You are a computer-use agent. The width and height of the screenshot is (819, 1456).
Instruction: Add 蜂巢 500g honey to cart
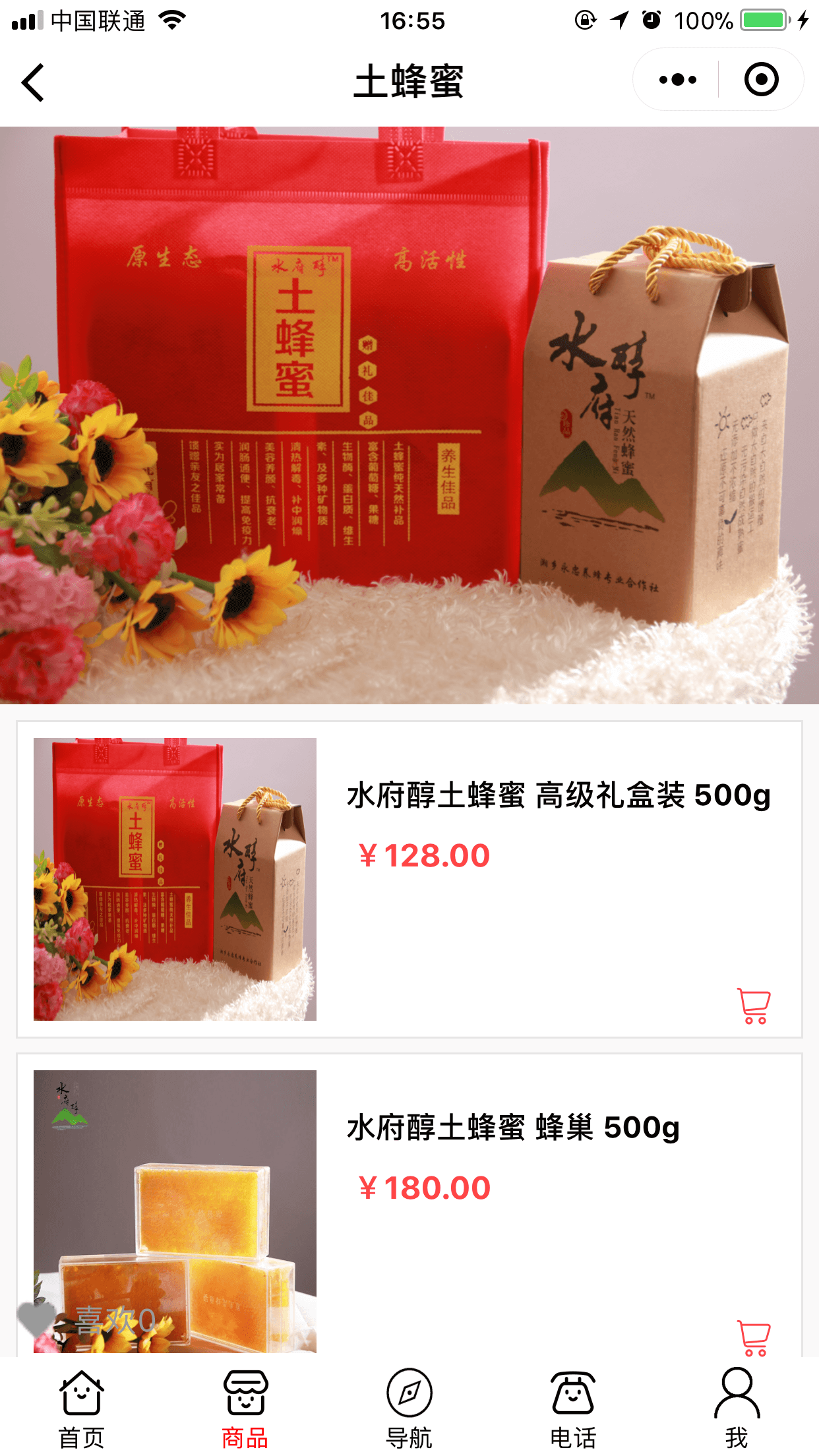coord(754,1337)
